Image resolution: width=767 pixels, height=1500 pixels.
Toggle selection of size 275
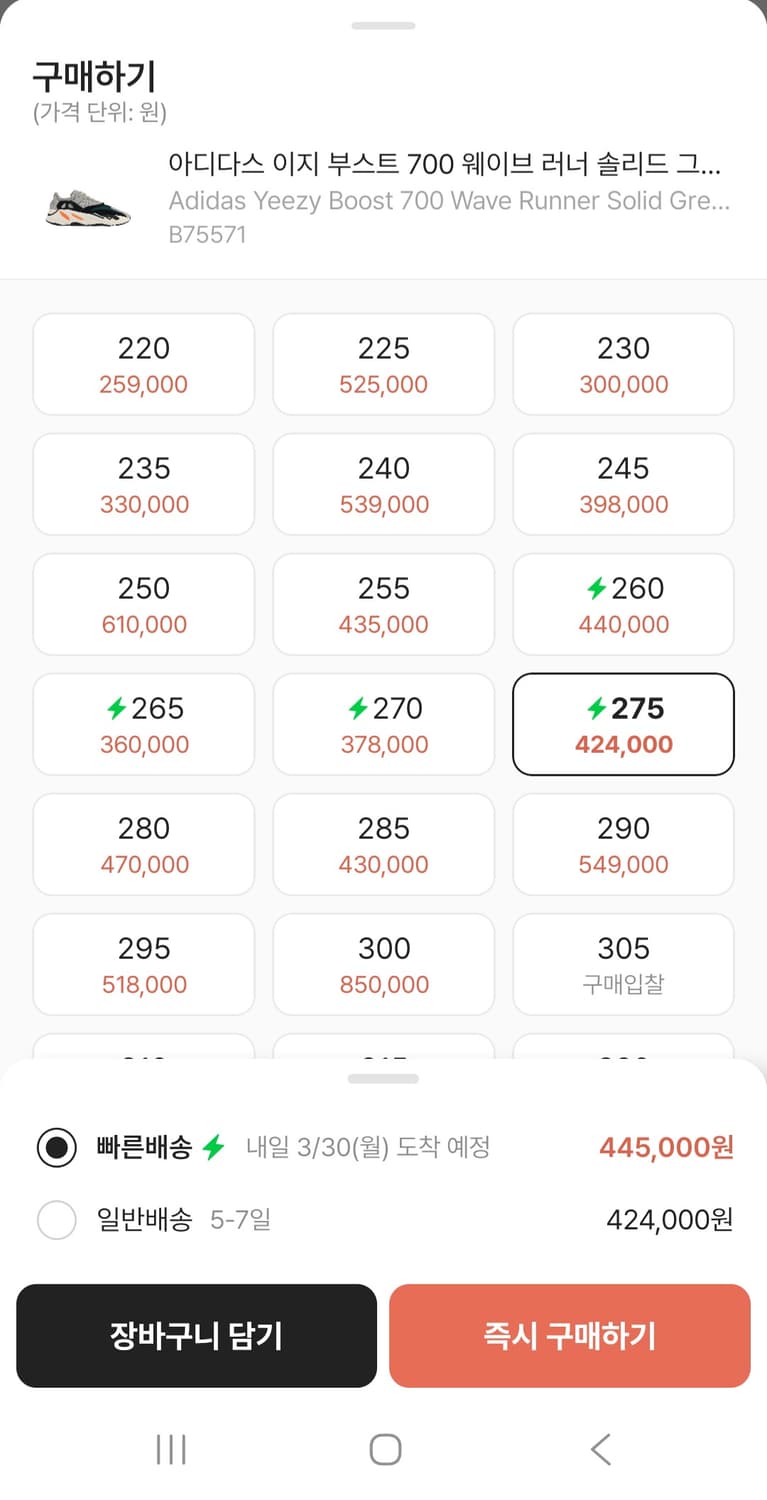coord(622,724)
